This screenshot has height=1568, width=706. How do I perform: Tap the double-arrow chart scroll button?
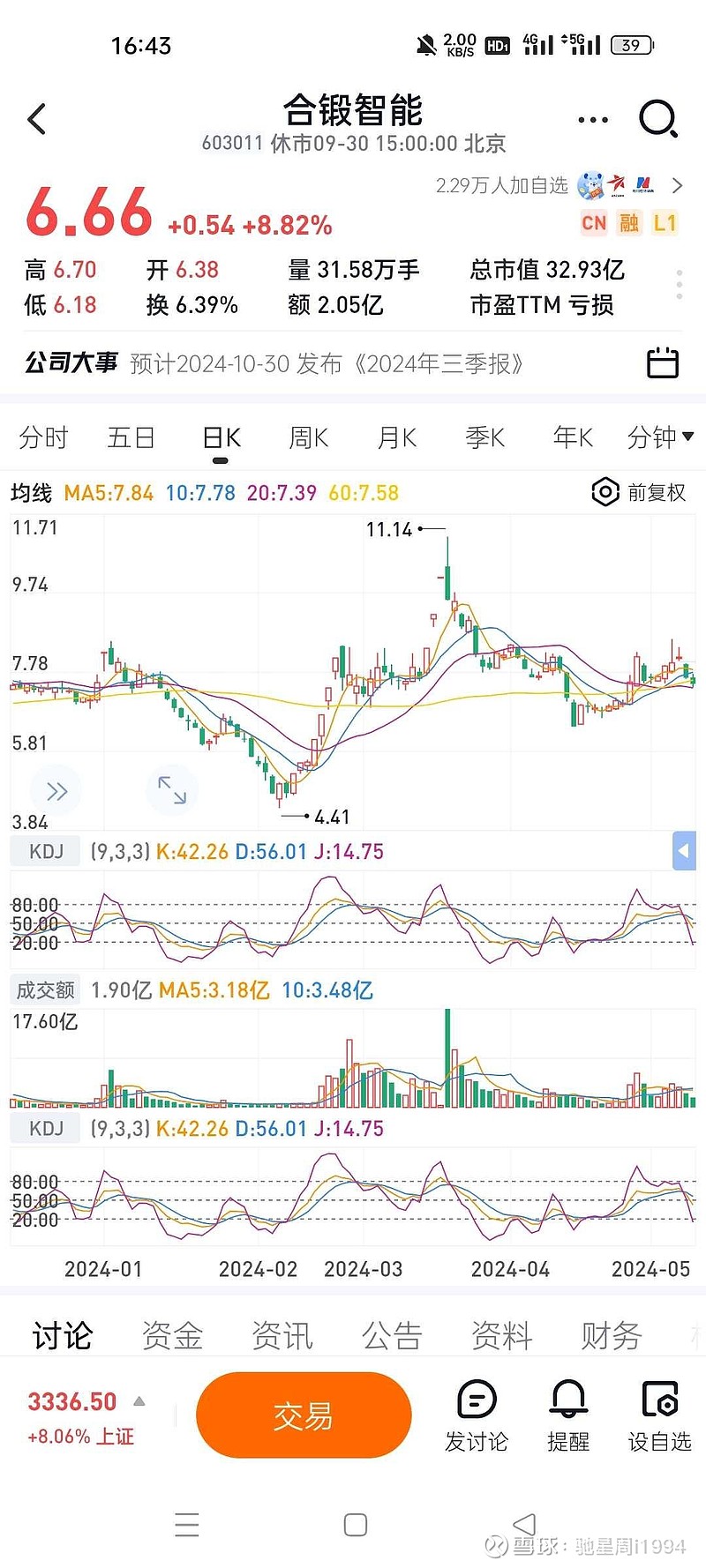tap(56, 790)
